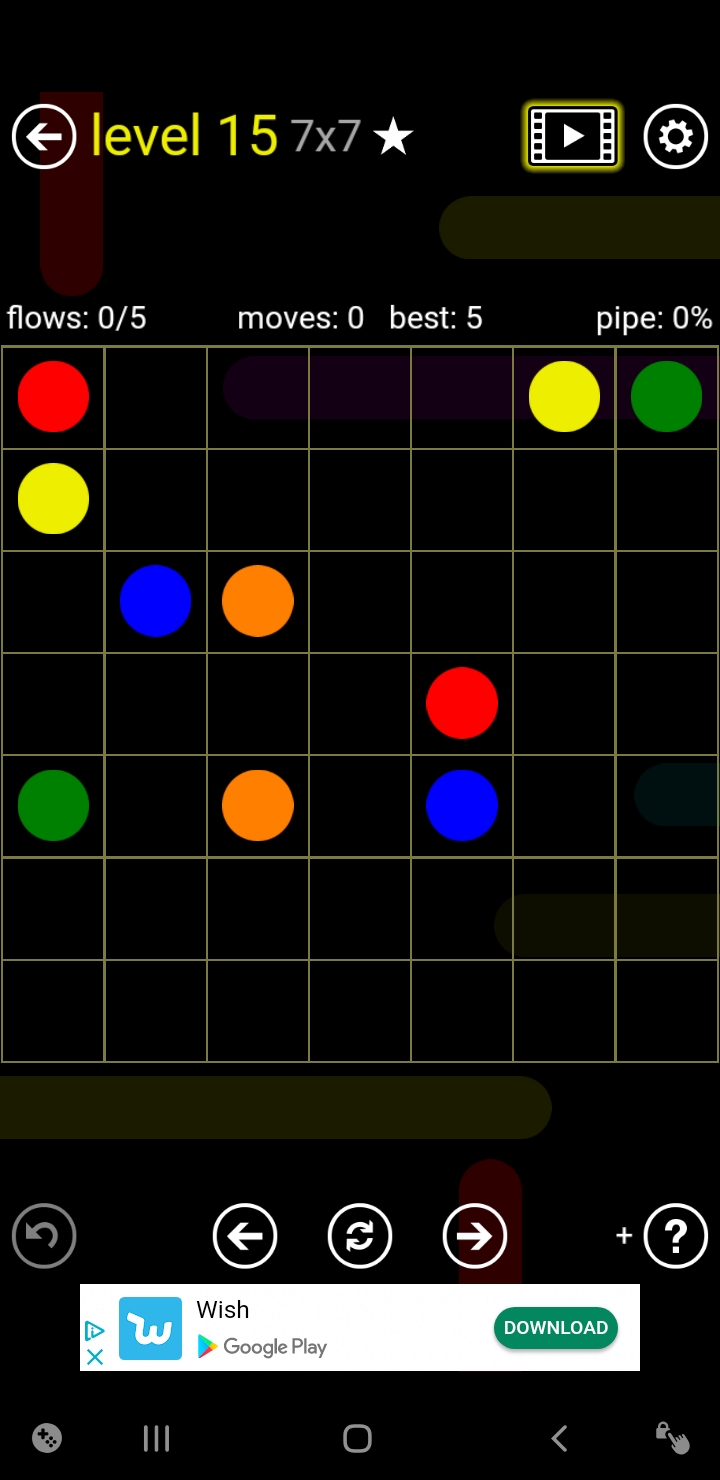
Task: Go back using the top-left arrow
Action: coord(44,136)
